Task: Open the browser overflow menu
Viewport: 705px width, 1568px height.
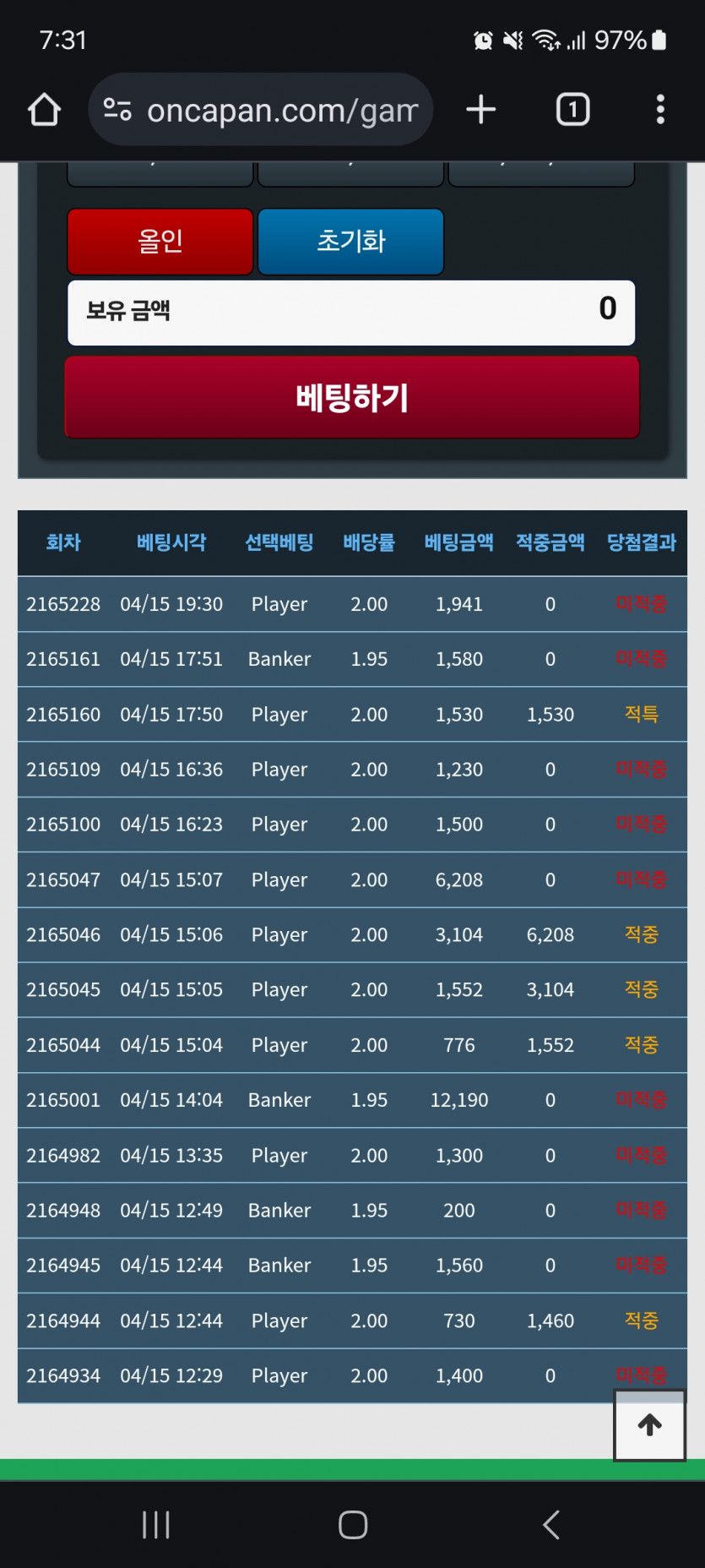Action: (660, 110)
